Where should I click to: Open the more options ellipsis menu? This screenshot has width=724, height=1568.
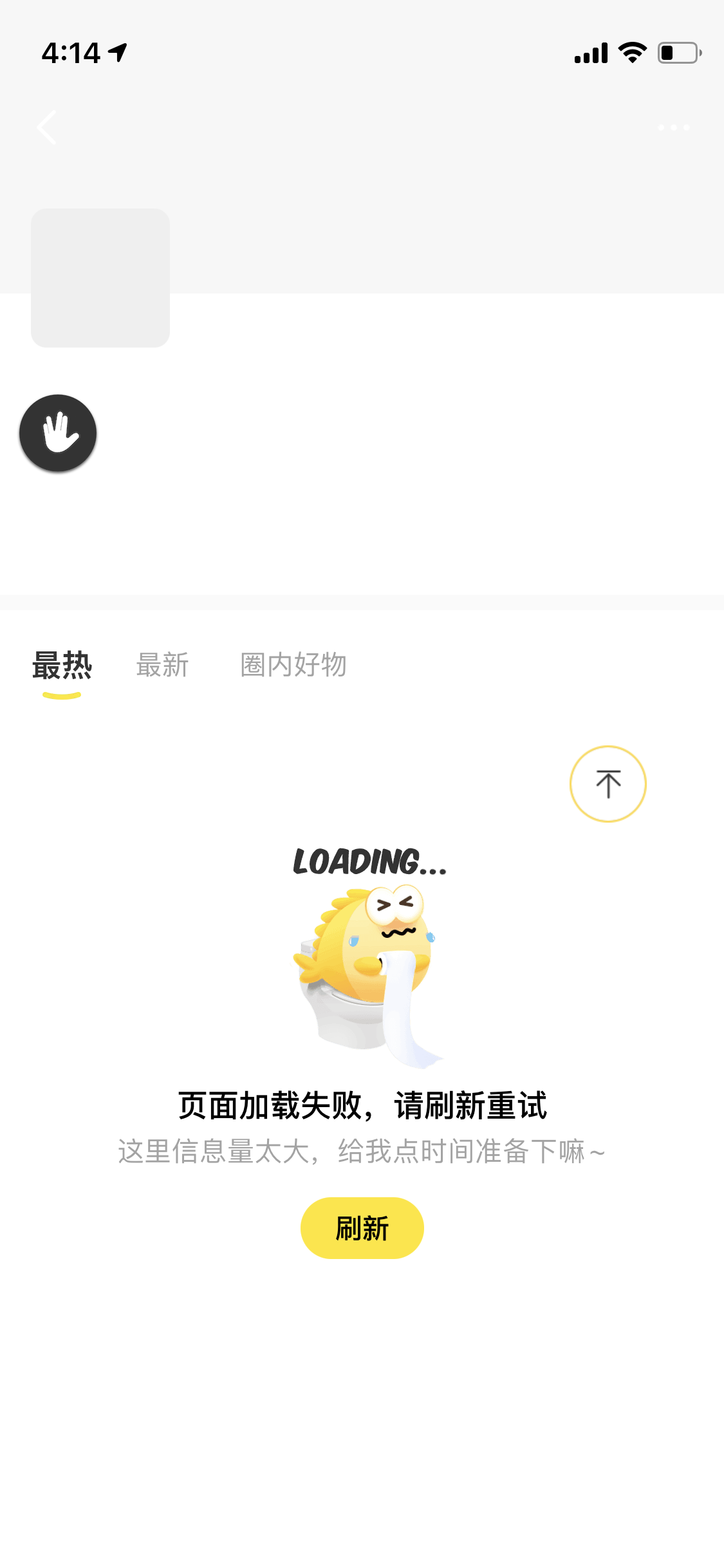673,127
